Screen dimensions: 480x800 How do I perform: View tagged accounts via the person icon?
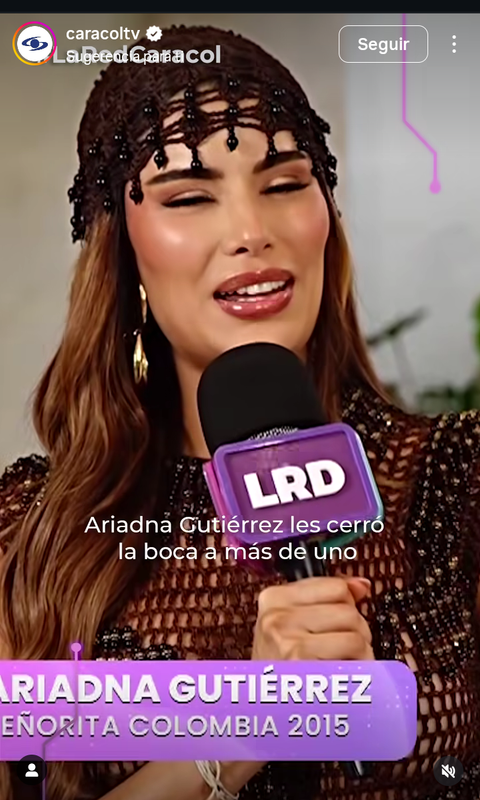[x=32, y=770]
